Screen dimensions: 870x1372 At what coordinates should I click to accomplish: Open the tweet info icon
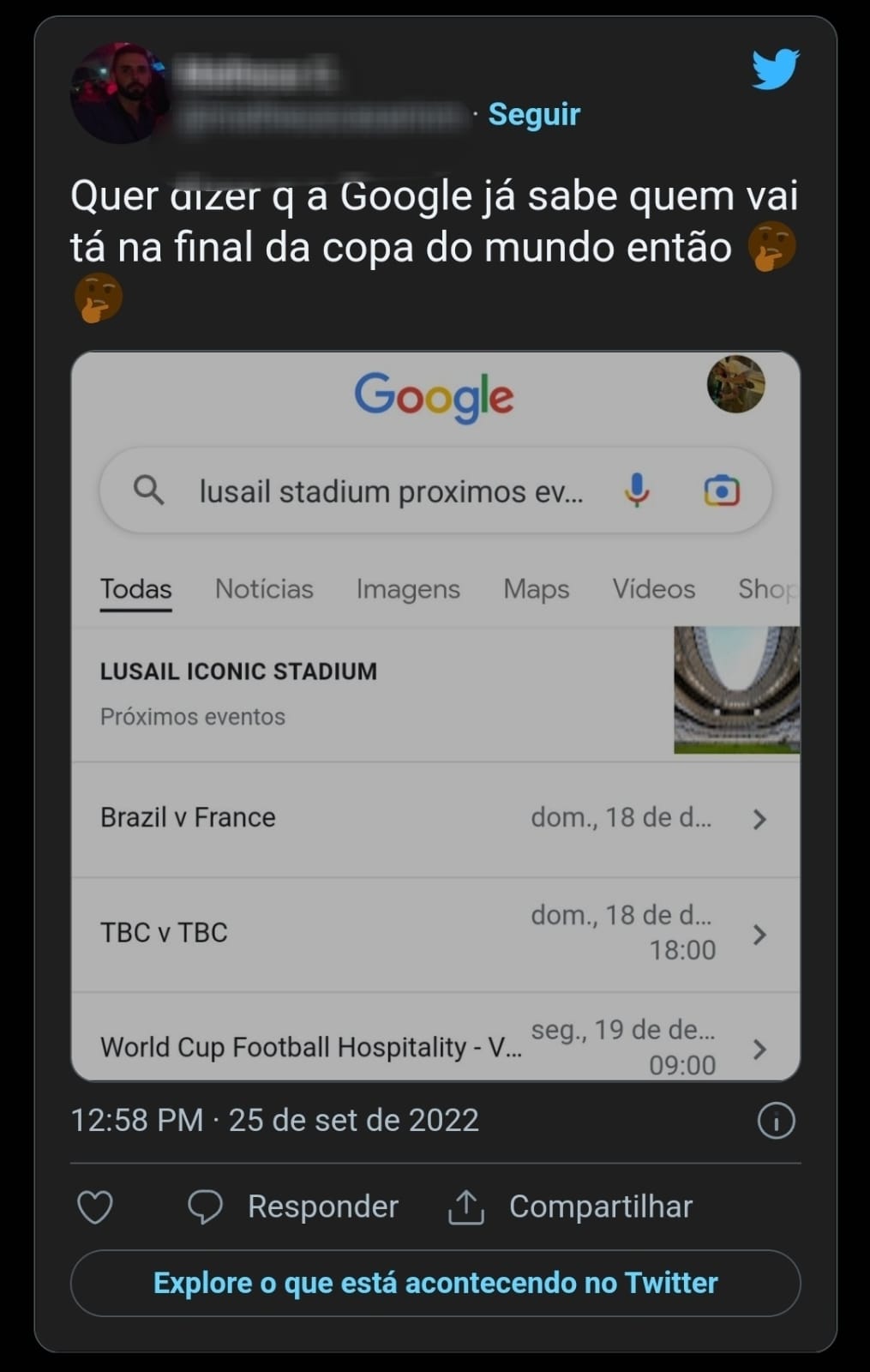[776, 1121]
